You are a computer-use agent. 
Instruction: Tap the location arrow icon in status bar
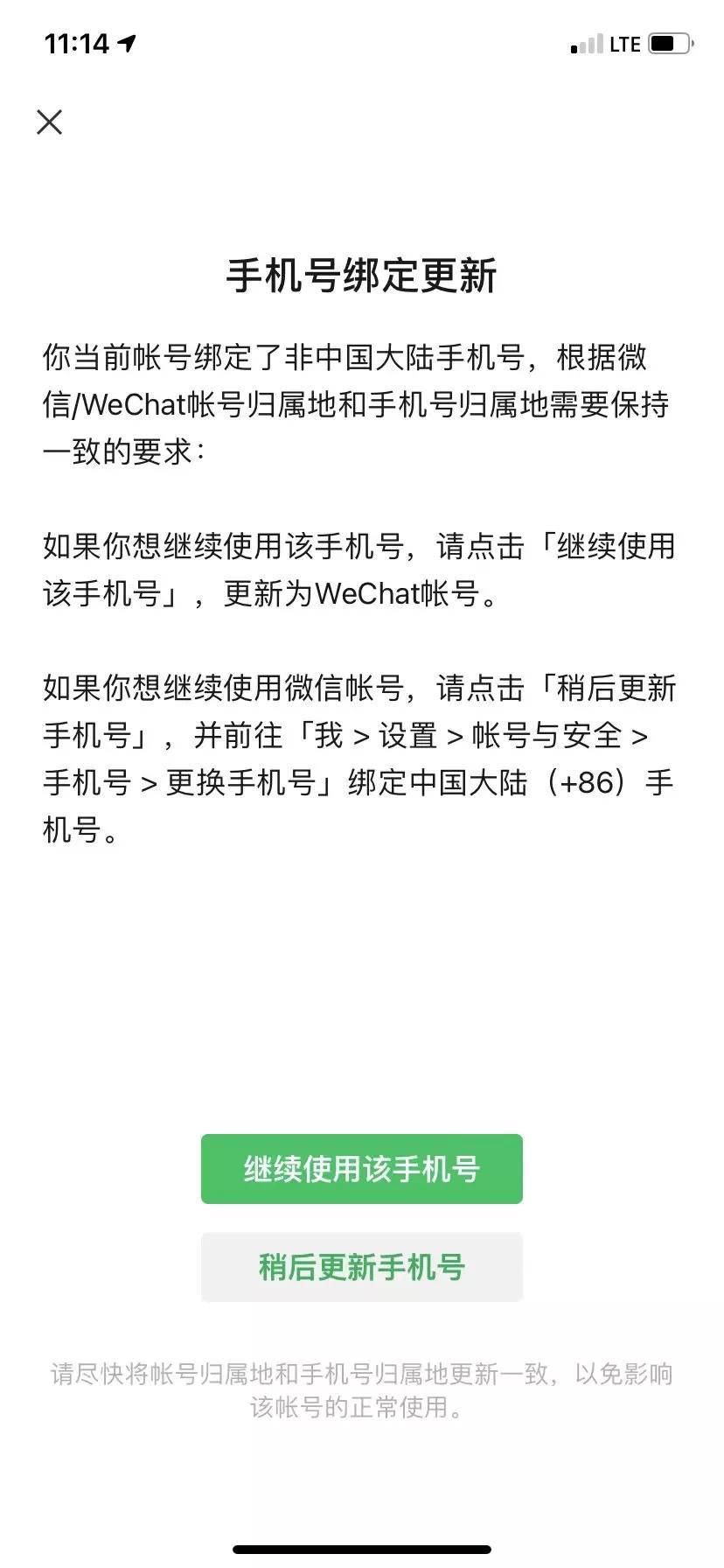point(128,42)
